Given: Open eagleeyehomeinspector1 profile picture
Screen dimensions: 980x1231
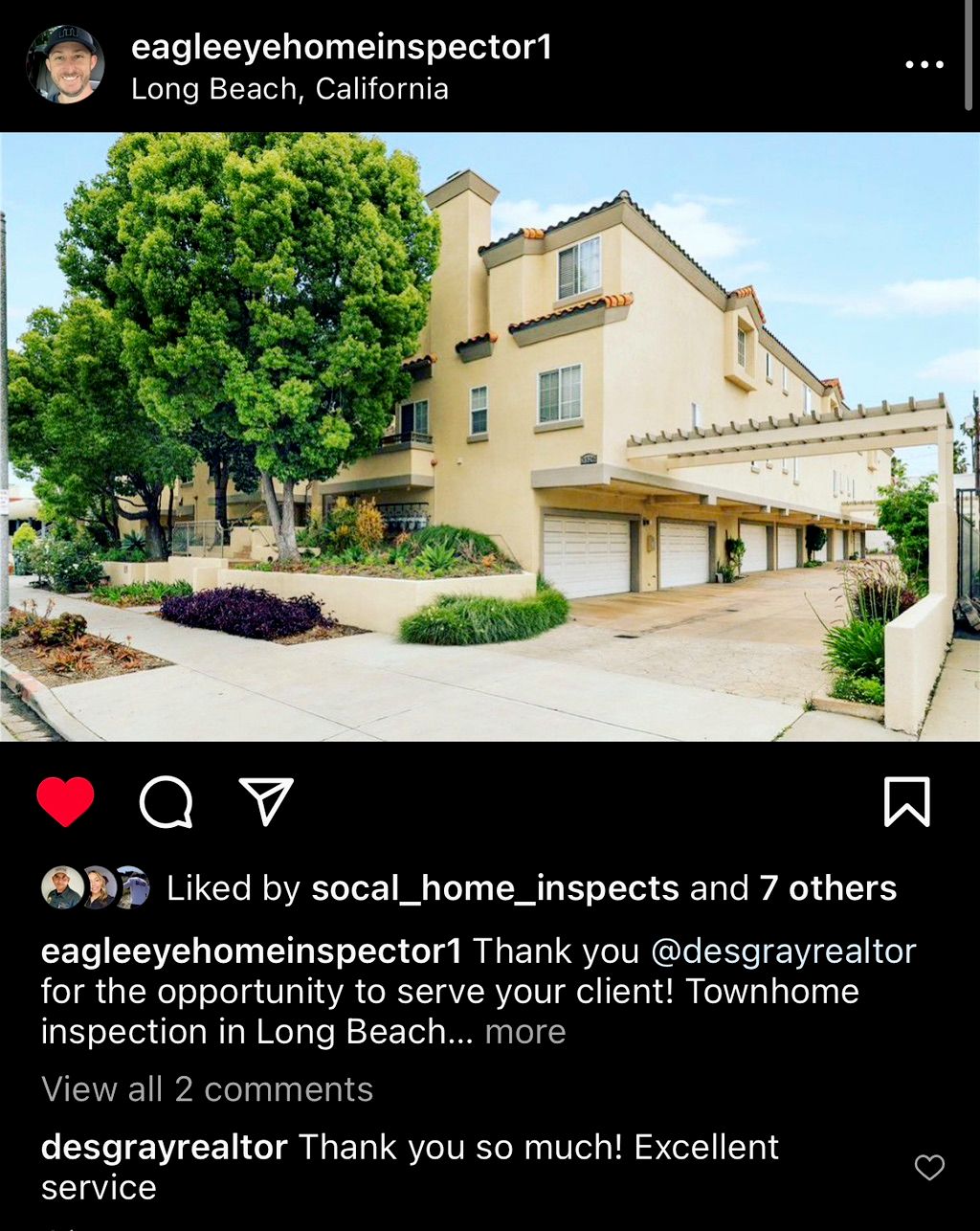Looking at the screenshot, I should [x=65, y=64].
